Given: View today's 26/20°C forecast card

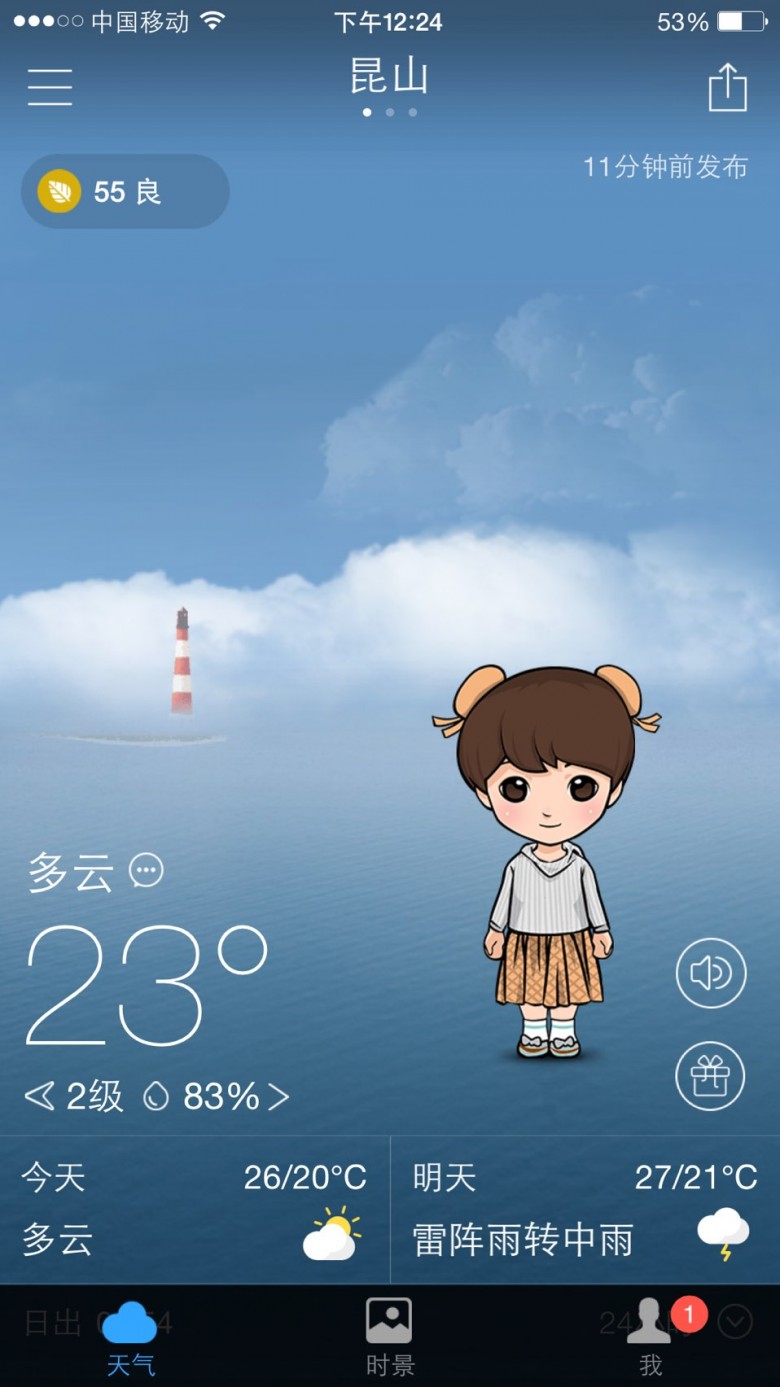Looking at the screenshot, I should point(194,1209).
